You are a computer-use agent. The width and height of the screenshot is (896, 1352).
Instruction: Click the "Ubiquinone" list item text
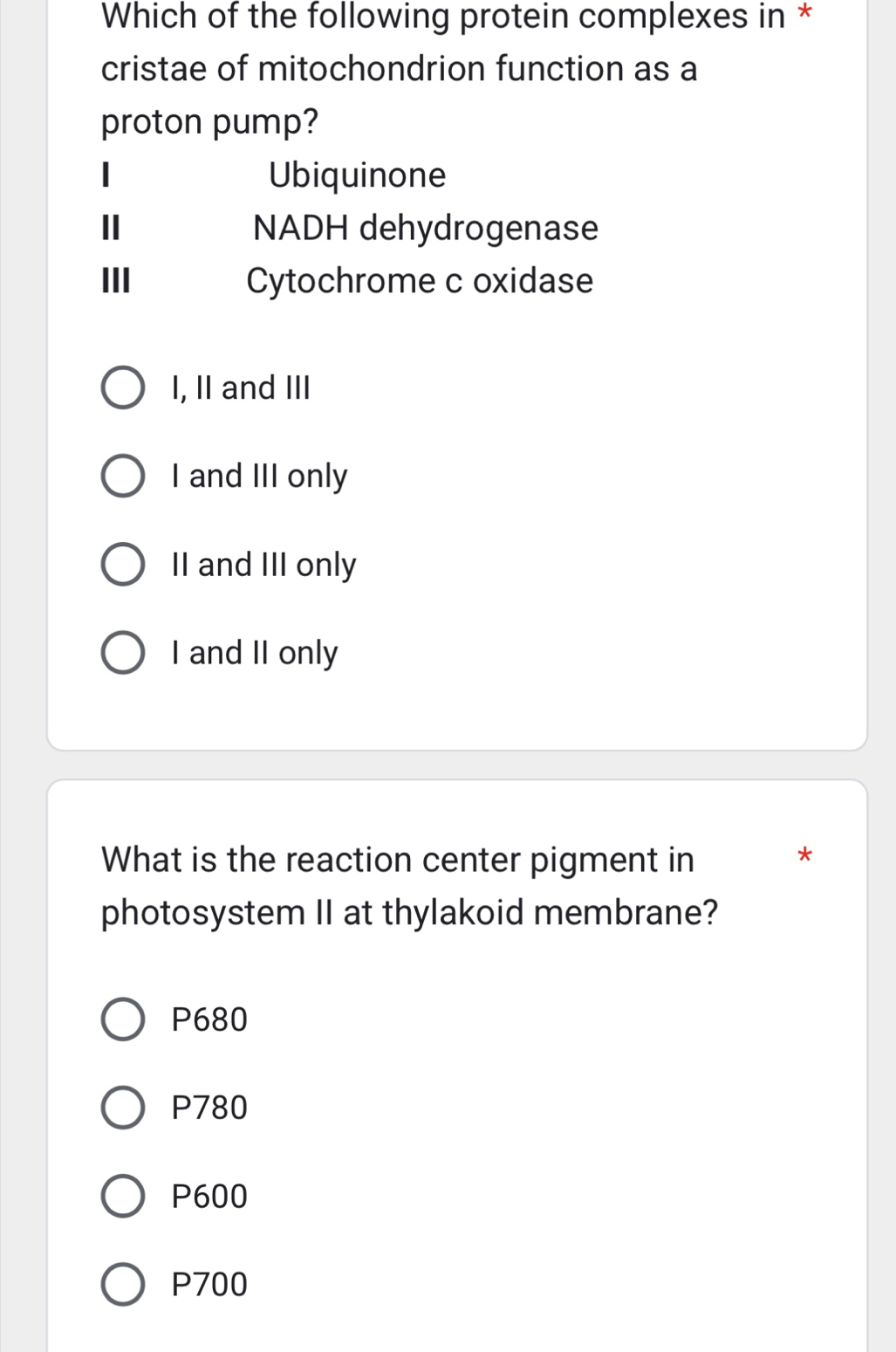click(x=358, y=175)
